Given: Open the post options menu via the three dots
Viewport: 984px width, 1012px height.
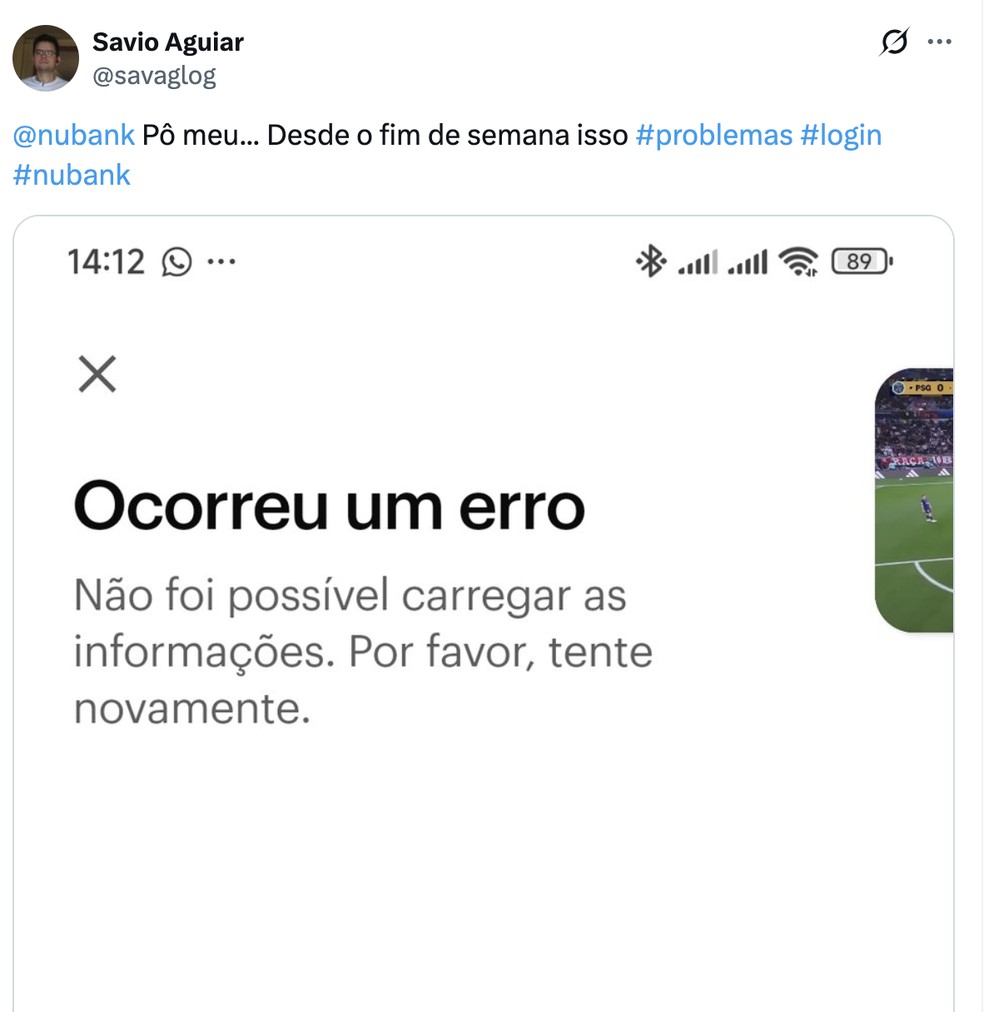Looking at the screenshot, I should coord(940,42).
